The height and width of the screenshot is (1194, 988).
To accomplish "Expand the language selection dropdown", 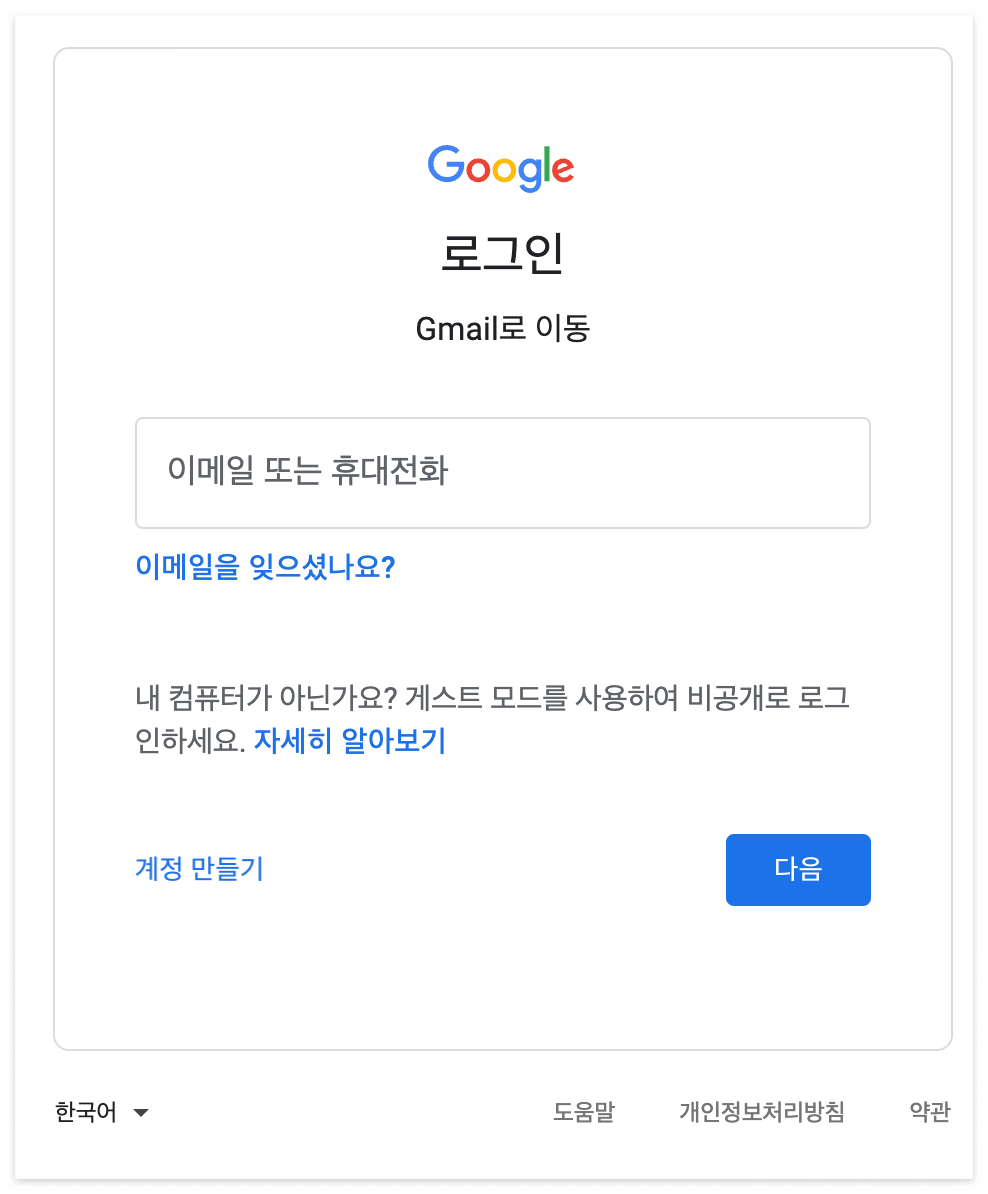I will [100, 1112].
